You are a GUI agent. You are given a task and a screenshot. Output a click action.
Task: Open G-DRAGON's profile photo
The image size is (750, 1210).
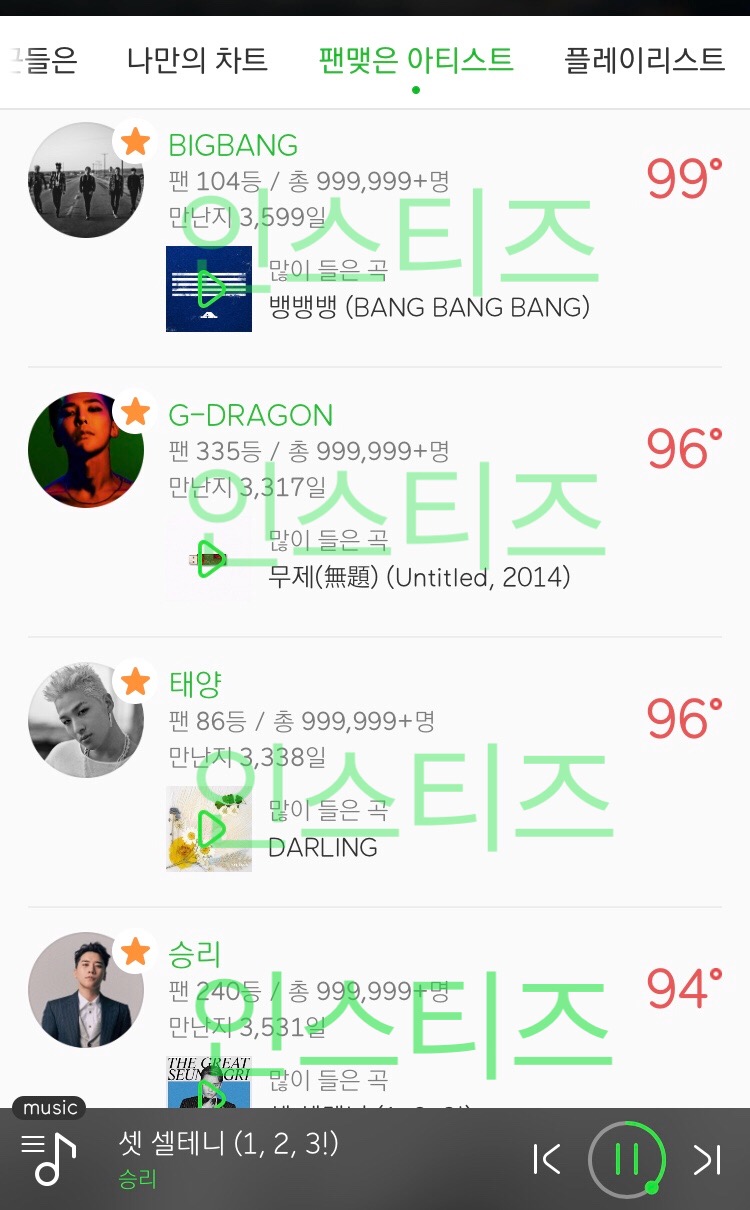click(x=84, y=450)
